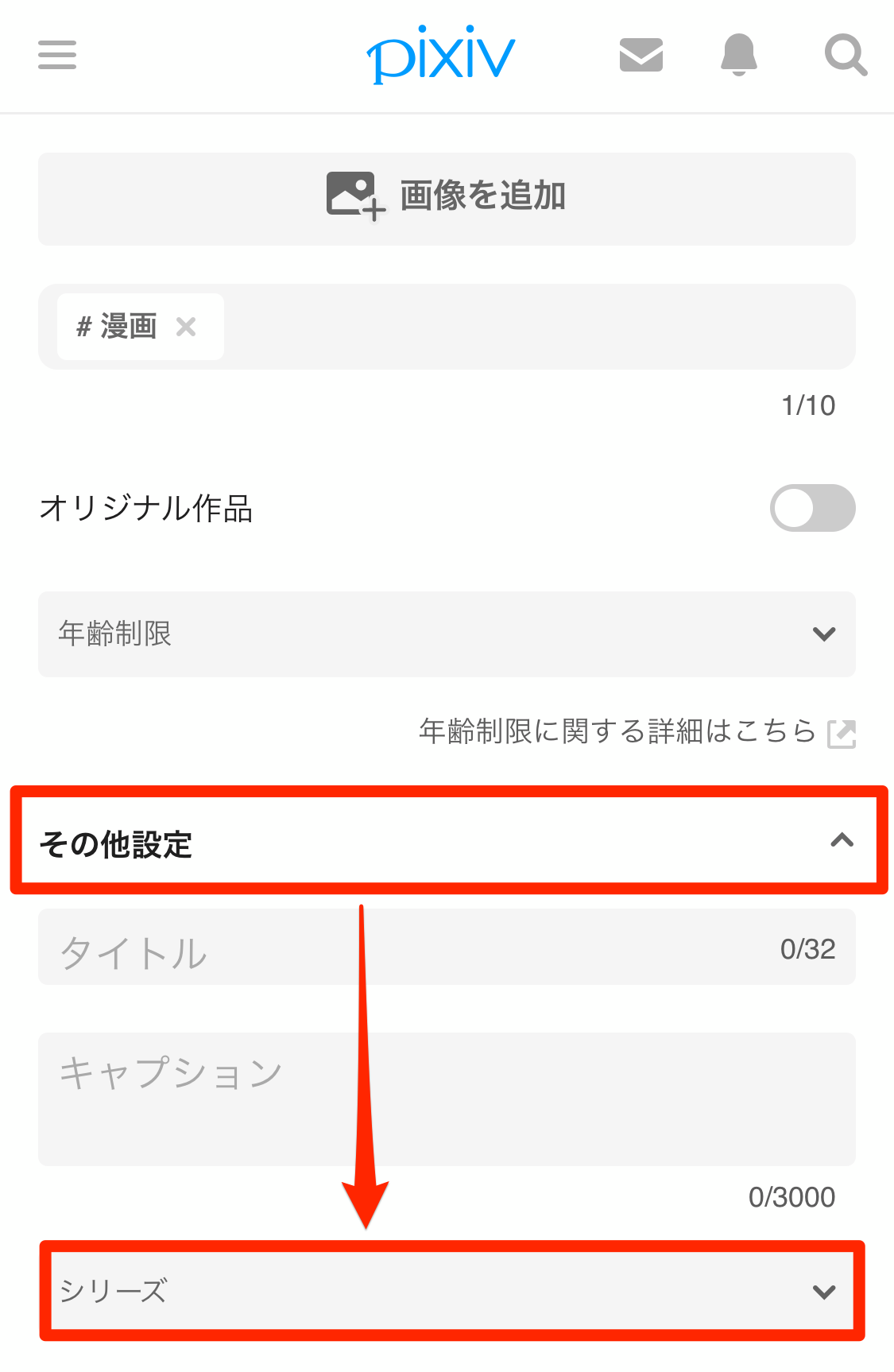Viewport: 894px width, 1372px height.
Task: Open the 年齢制限 dropdown
Action: pos(446,634)
